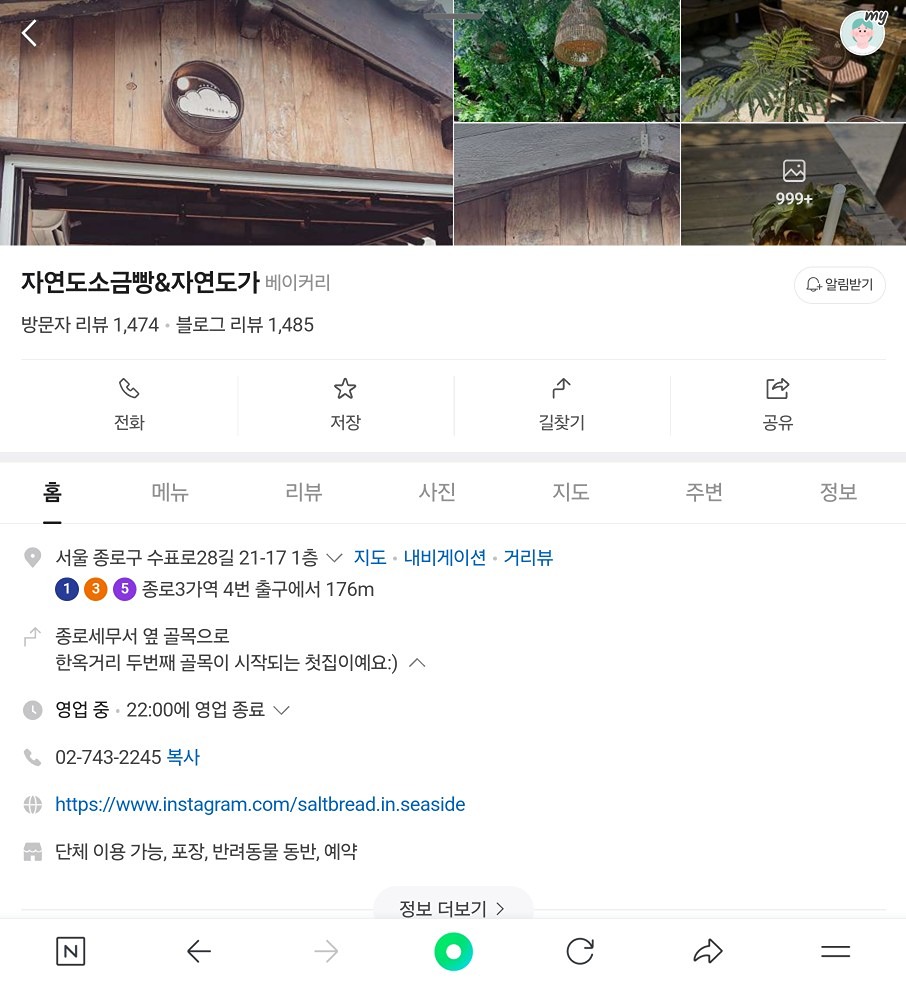Go back using the top-left arrow
The width and height of the screenshot is (906, 984).
pos(29,33)
